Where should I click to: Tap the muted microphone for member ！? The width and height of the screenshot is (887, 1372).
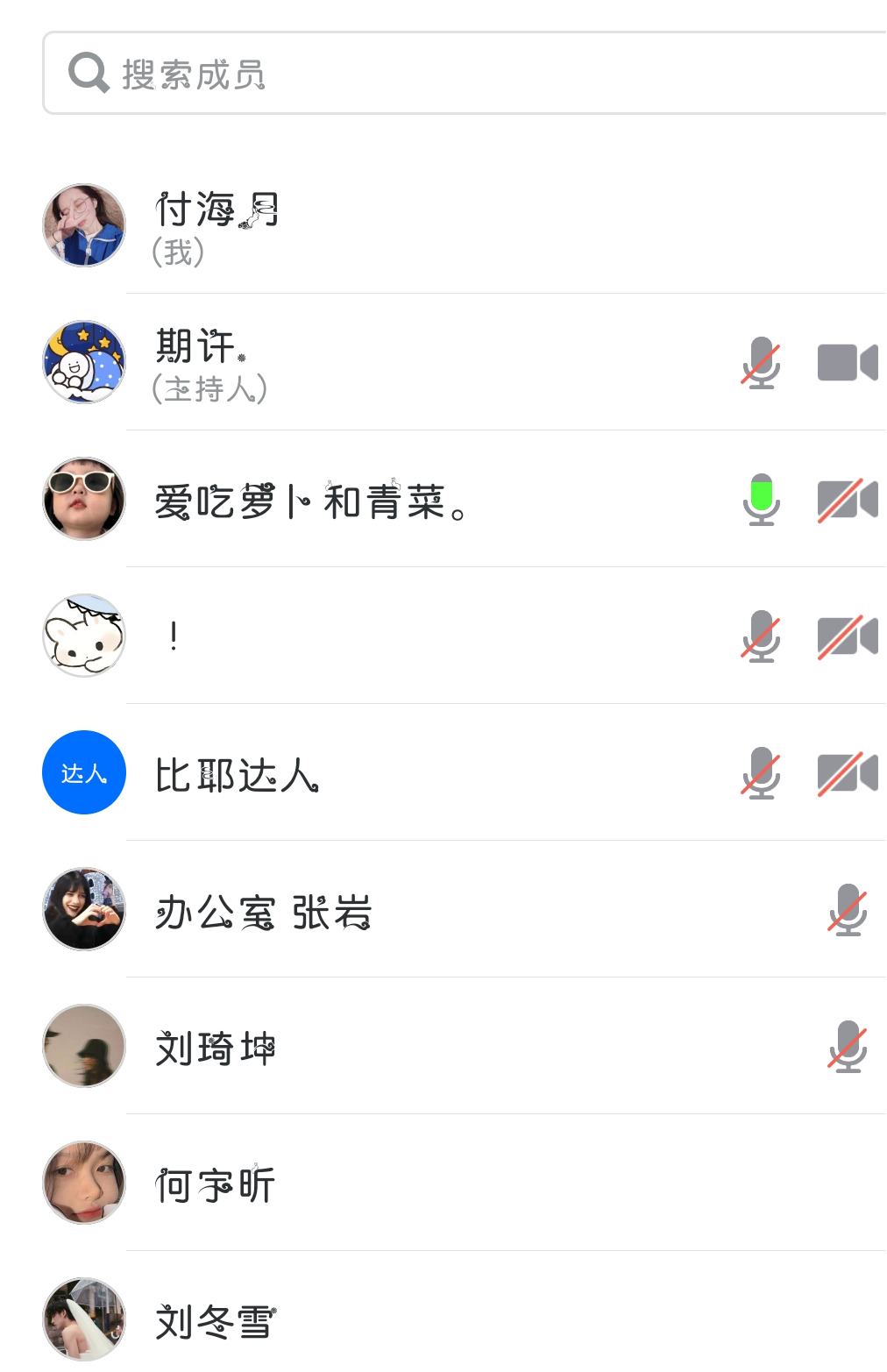pos(761,636)
